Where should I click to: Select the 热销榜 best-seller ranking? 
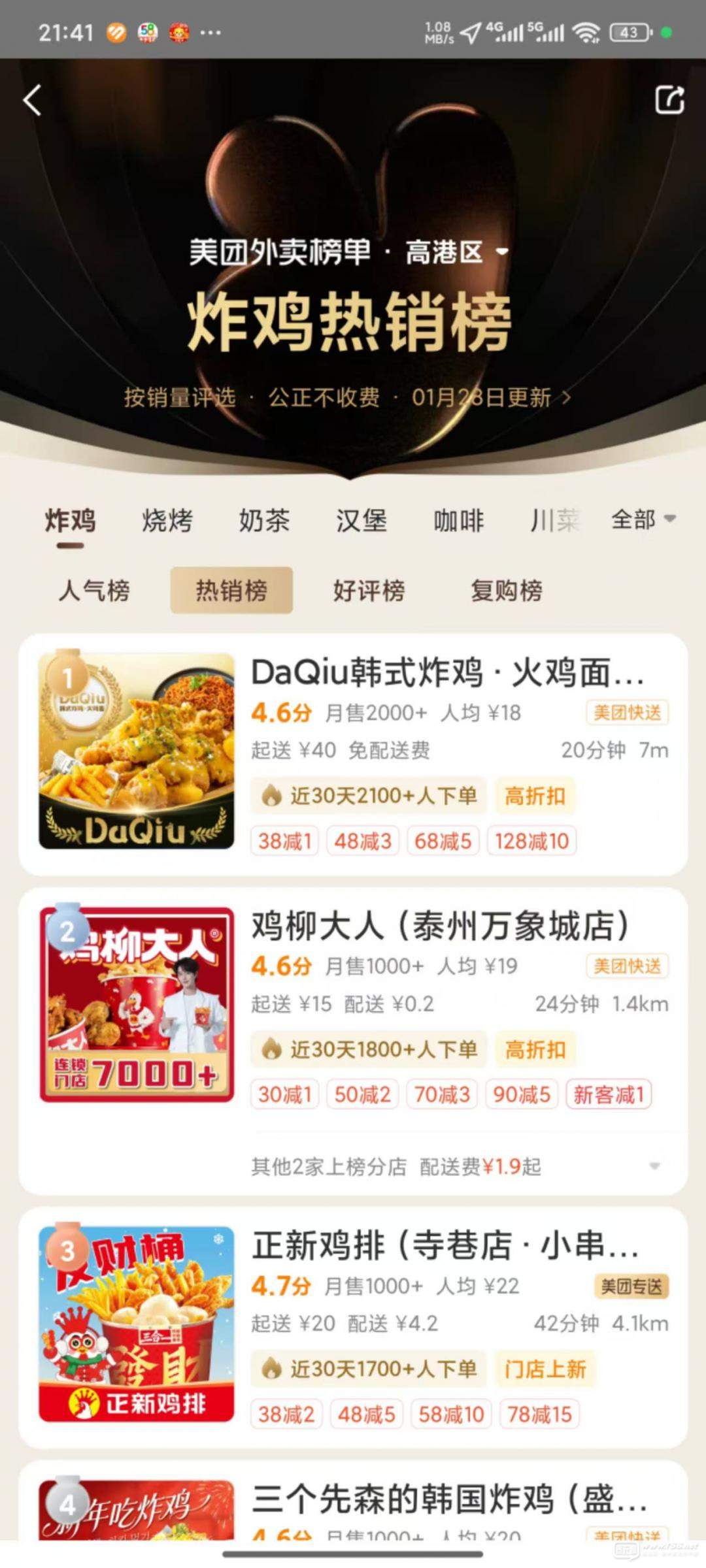pos(231,591)
